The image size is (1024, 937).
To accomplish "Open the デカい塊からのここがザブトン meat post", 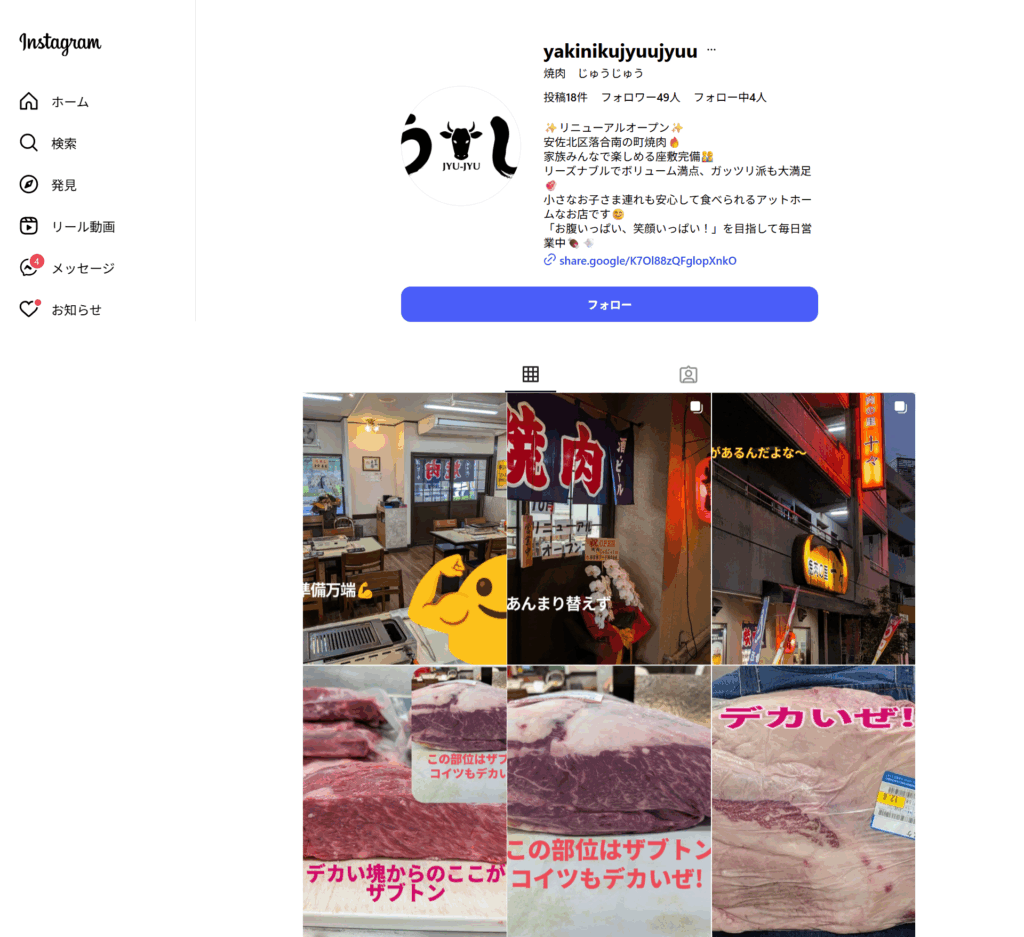I will pyautogui.click(x=404, y=800).
